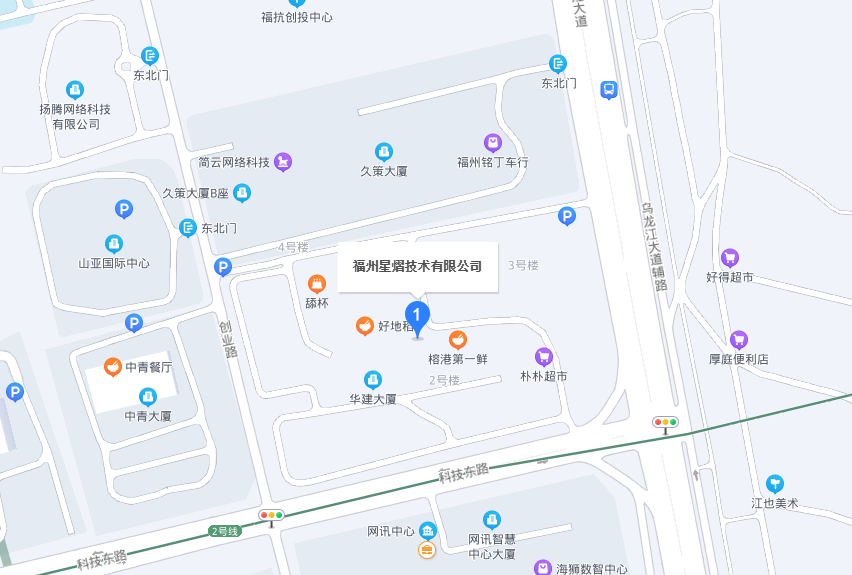Tap the 好得超市 shop marker
Image resolution: width=852 pixels, height=575 pixels.
point(730,258)
